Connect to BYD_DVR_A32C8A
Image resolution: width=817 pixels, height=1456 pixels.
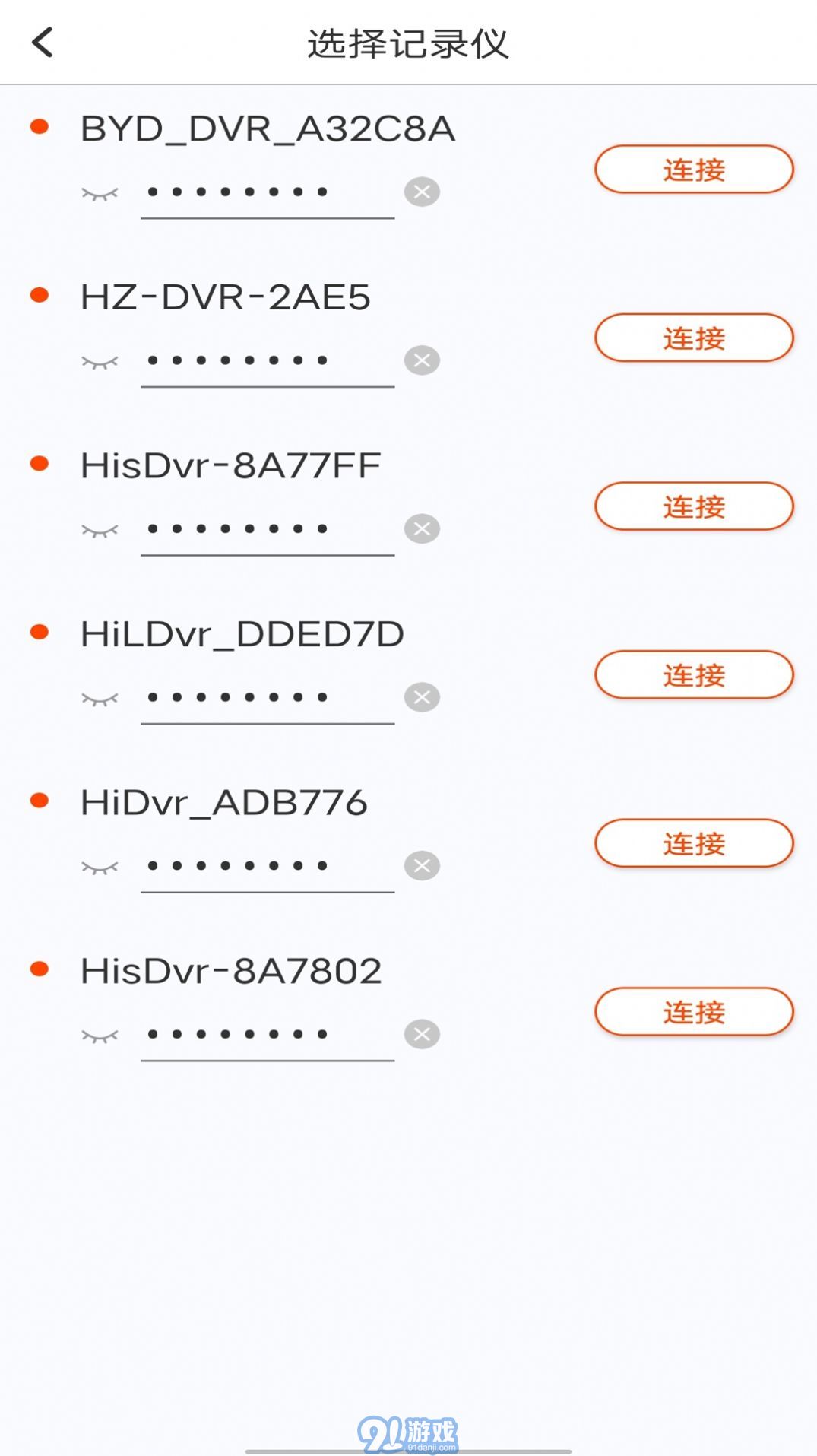click(694, 170)
